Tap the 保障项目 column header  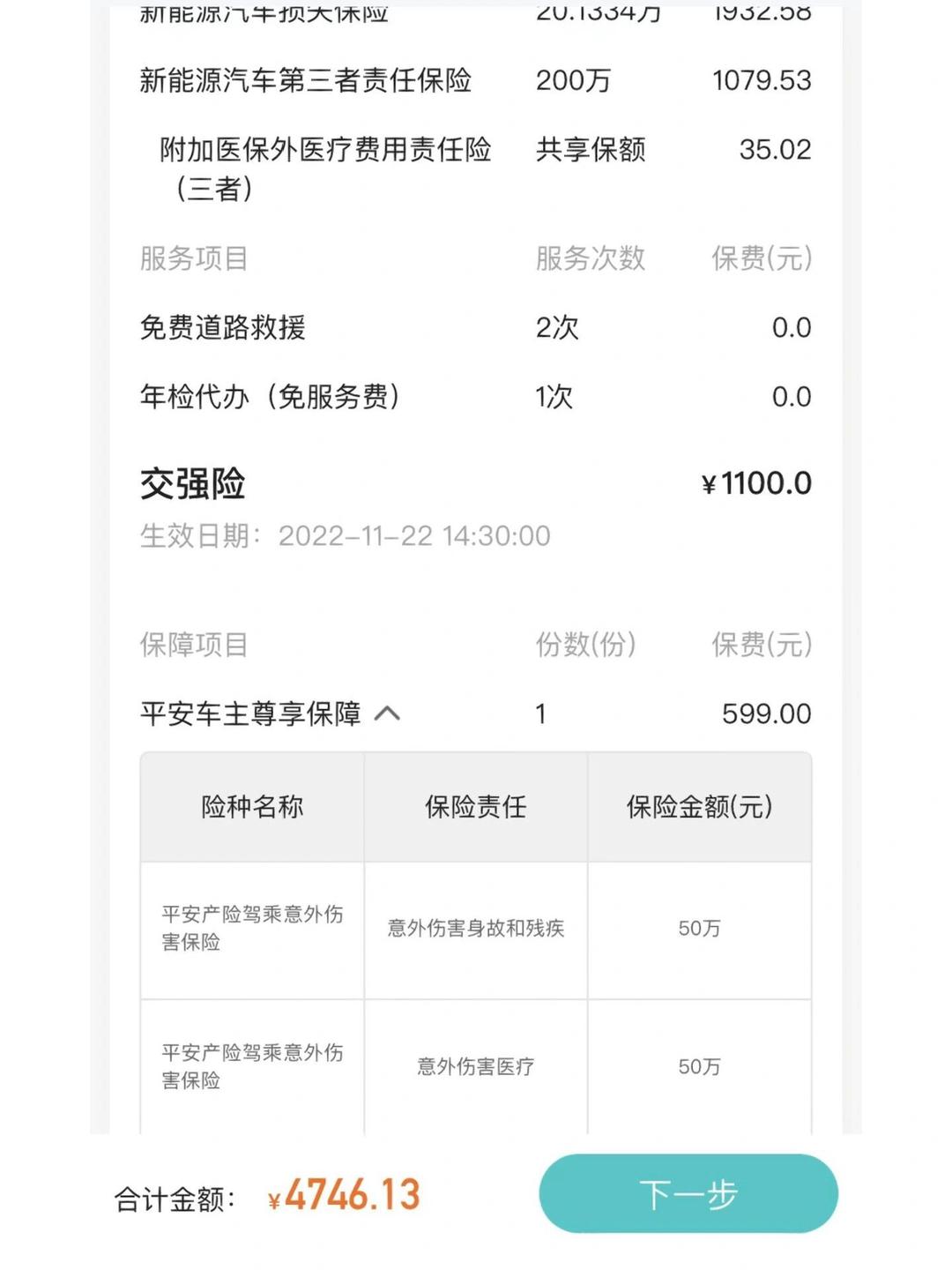point(190,646)
